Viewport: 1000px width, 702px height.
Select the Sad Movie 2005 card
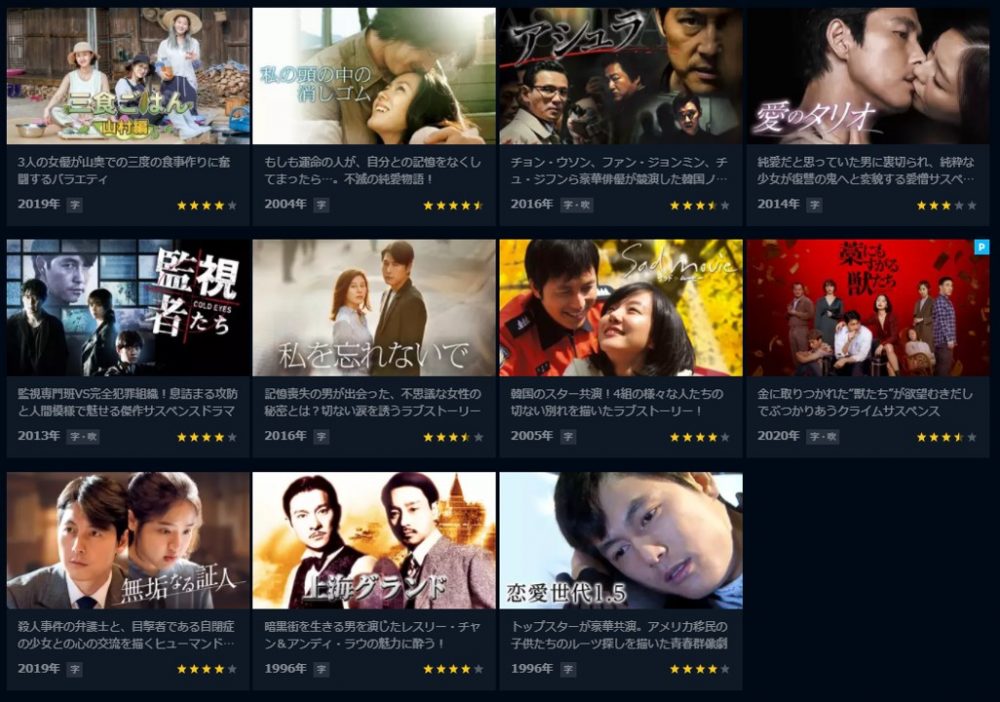620,308
